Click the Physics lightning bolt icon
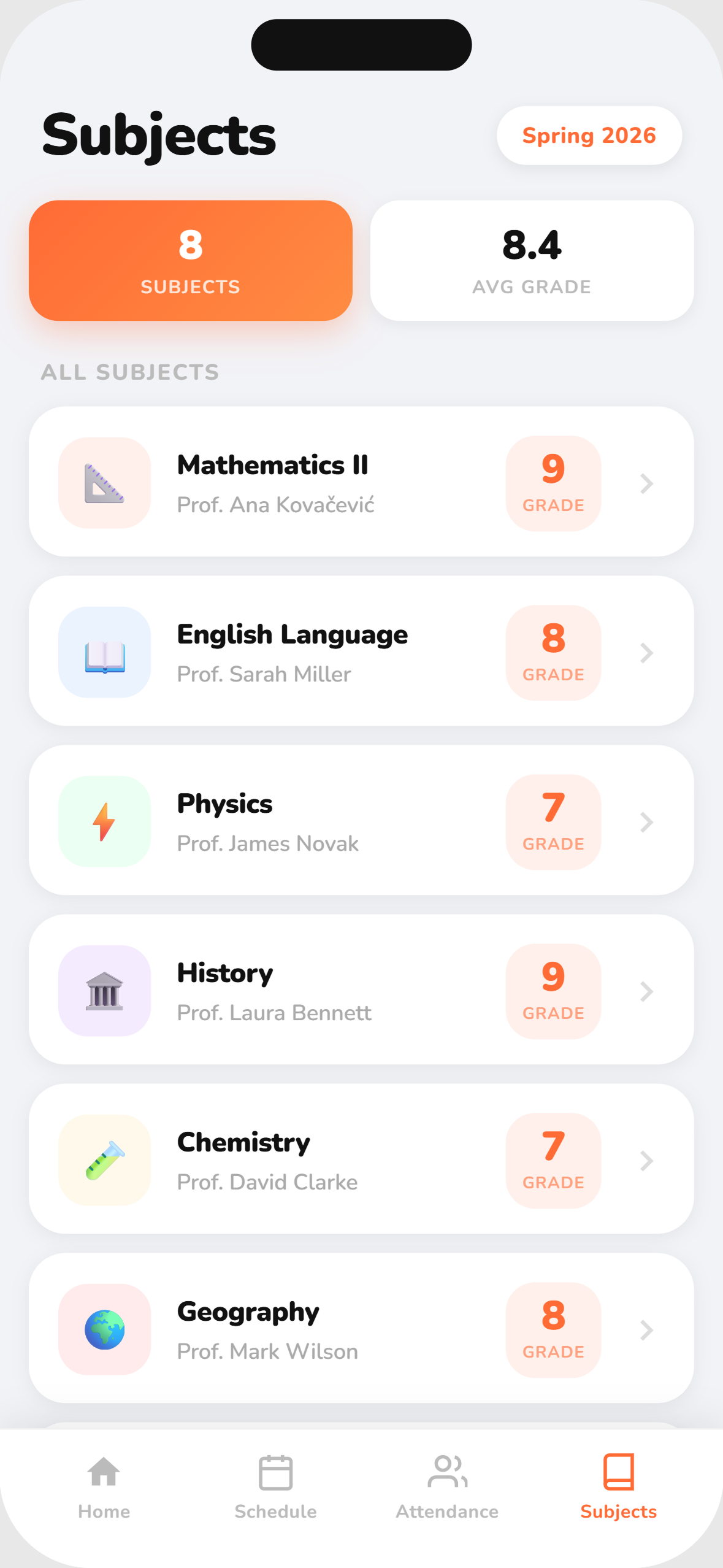This screenshot has height=1568, width=723. coord(104,821)
